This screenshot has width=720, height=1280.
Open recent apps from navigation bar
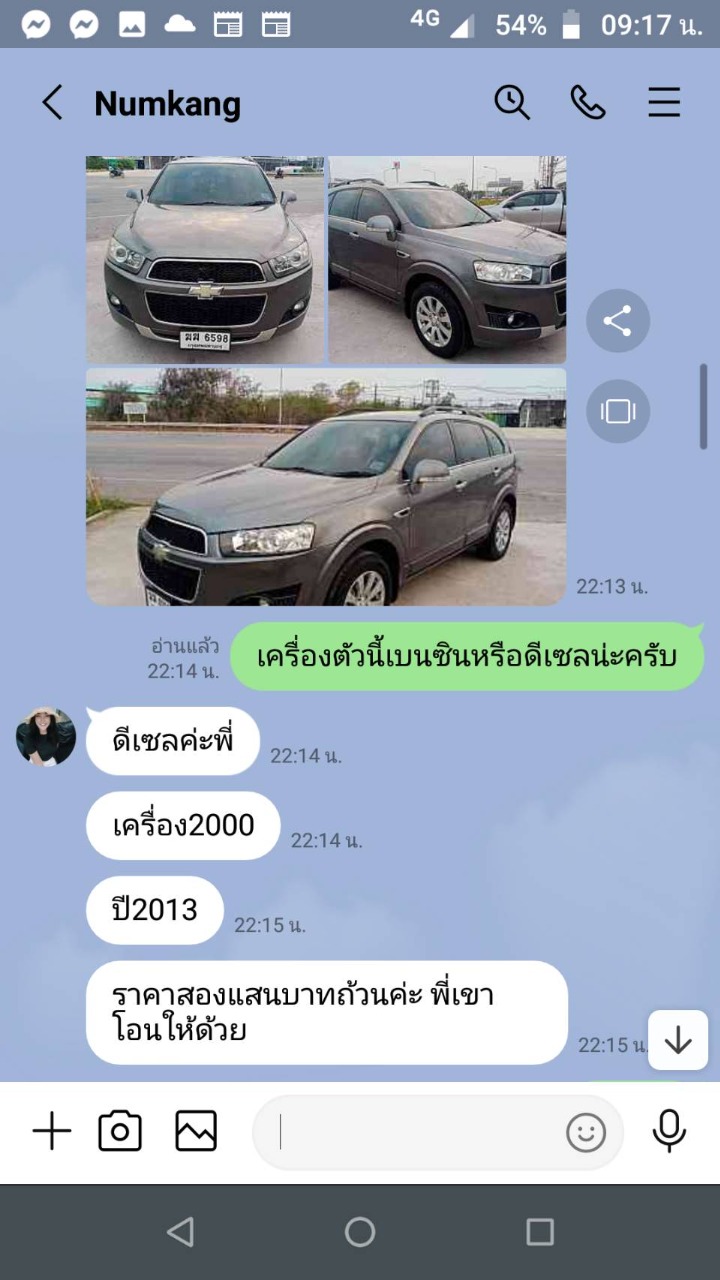(x=540, y=1232)
